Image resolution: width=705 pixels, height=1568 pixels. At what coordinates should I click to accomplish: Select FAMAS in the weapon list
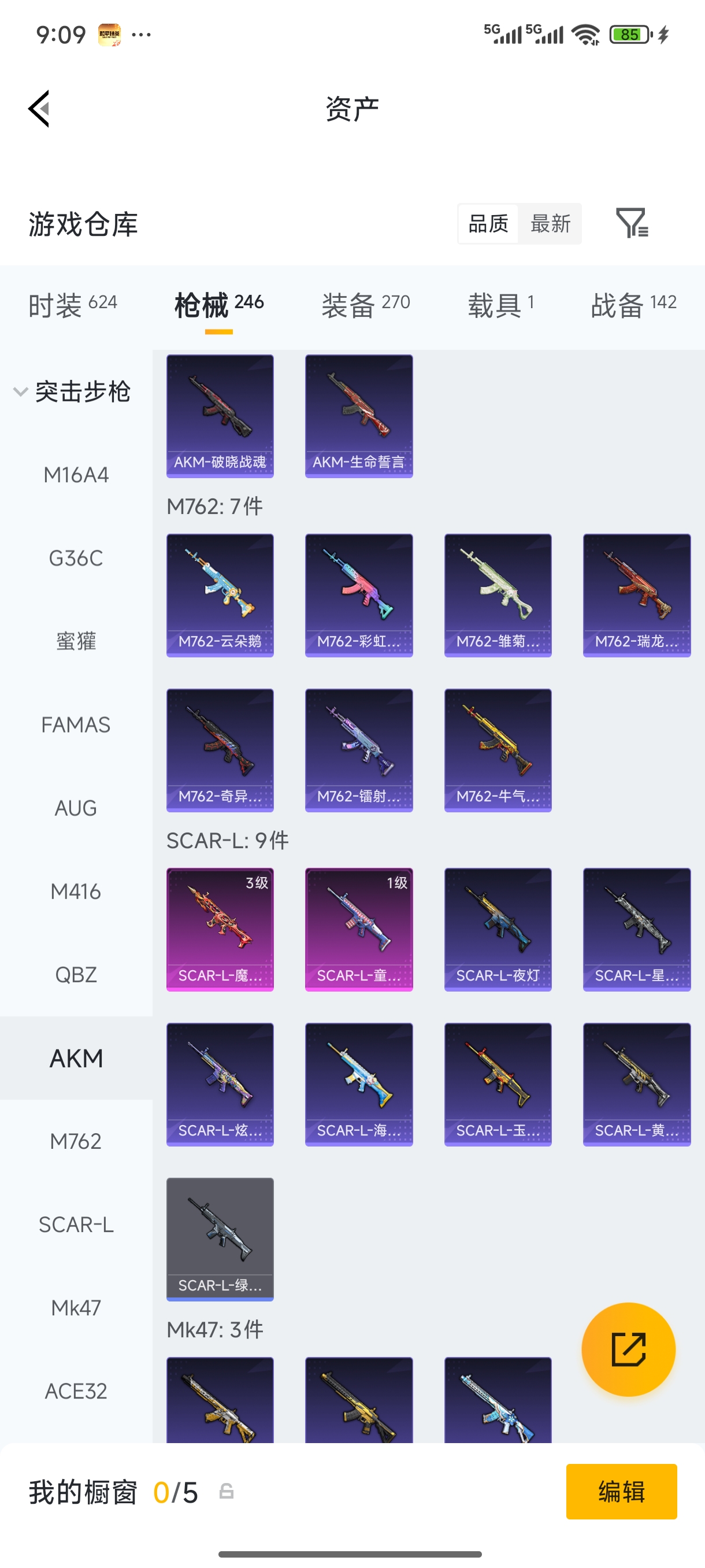[x=76, y=725]
